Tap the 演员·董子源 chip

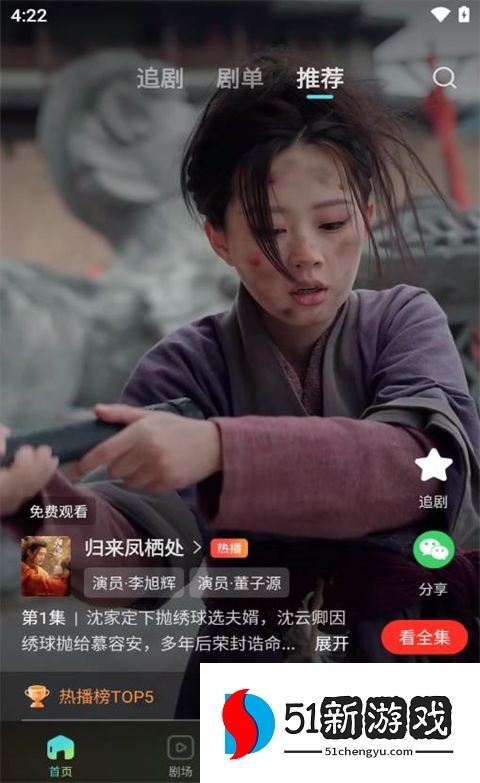(239, 583)
